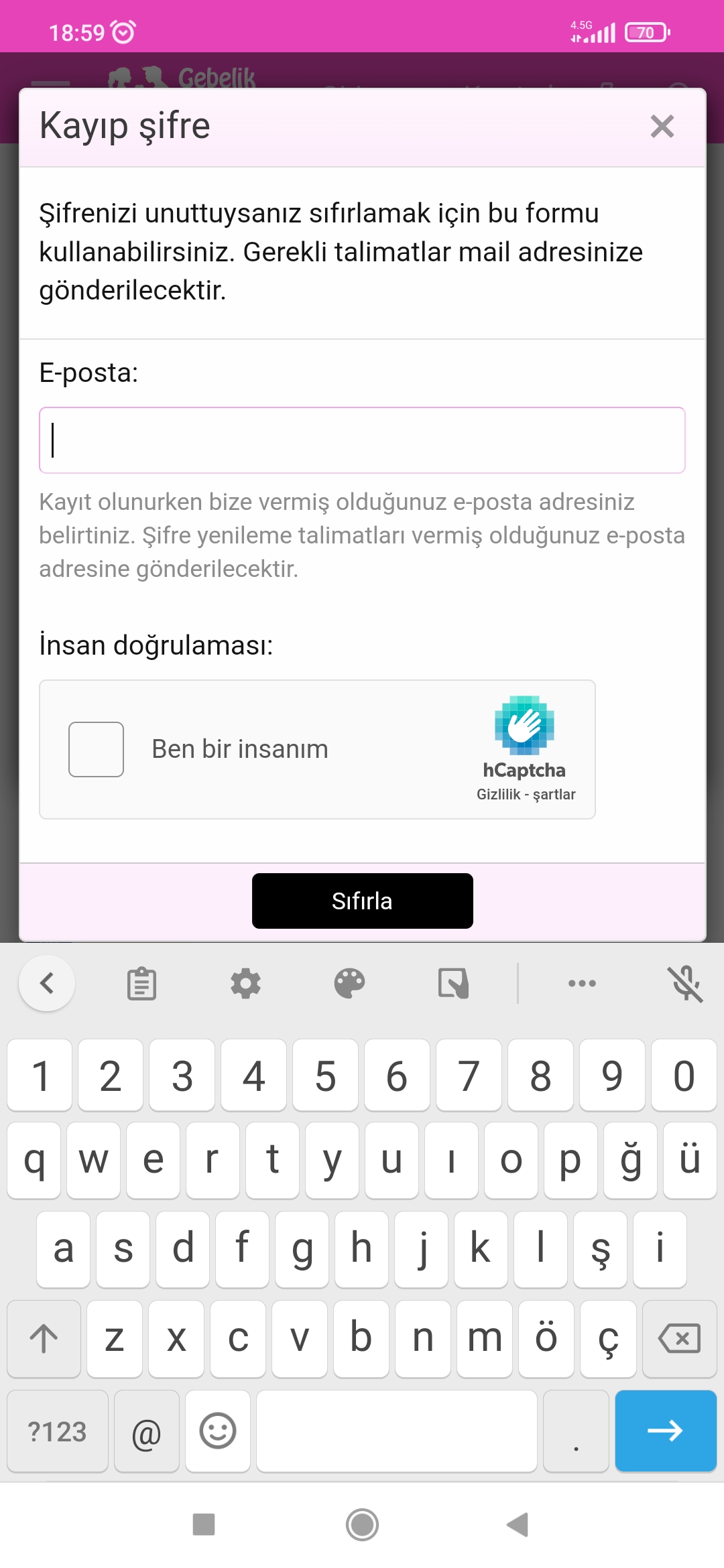Open hCaptcha şartlar link

554,795
